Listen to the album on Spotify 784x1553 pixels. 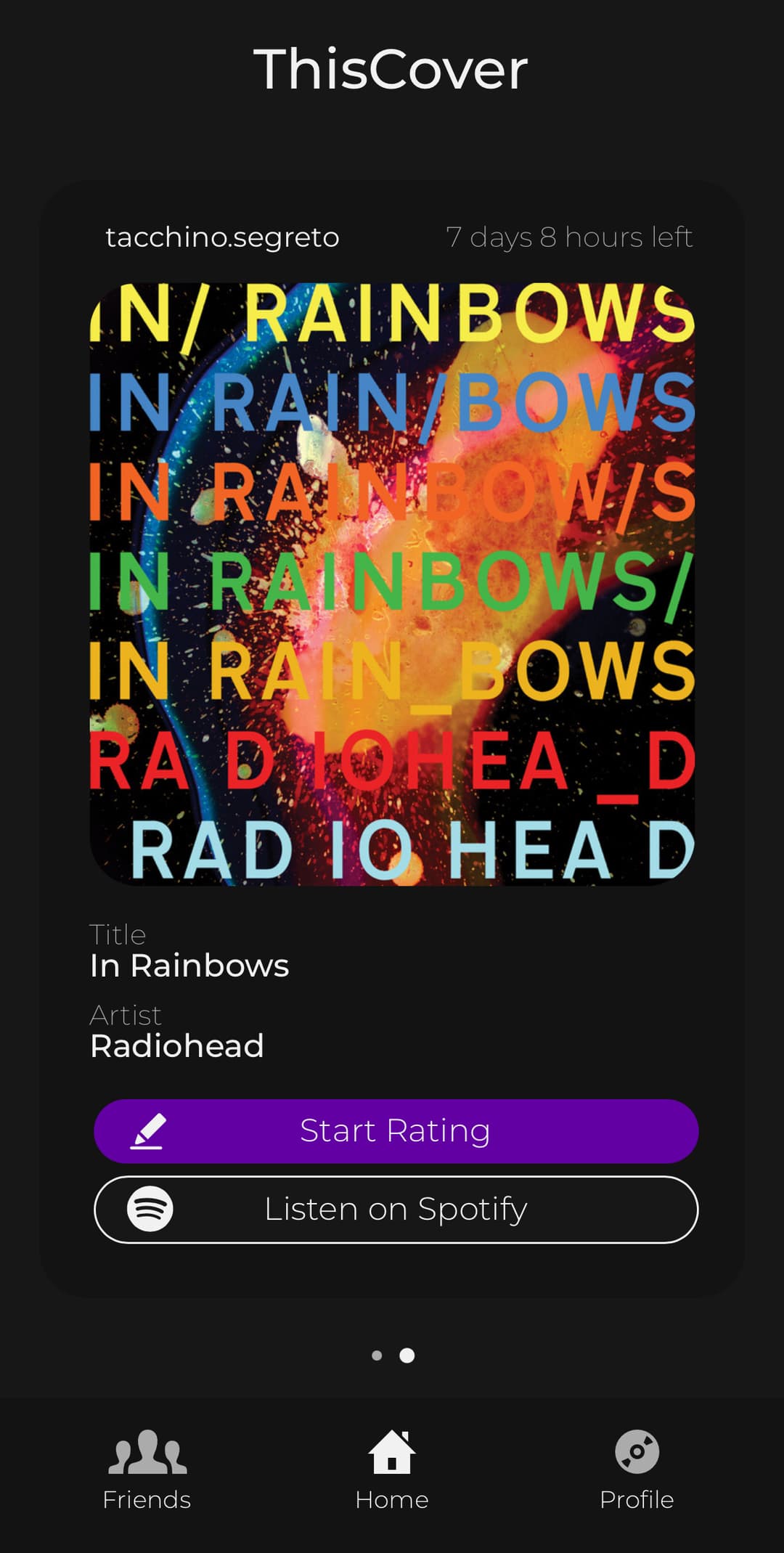[396, 1210]
